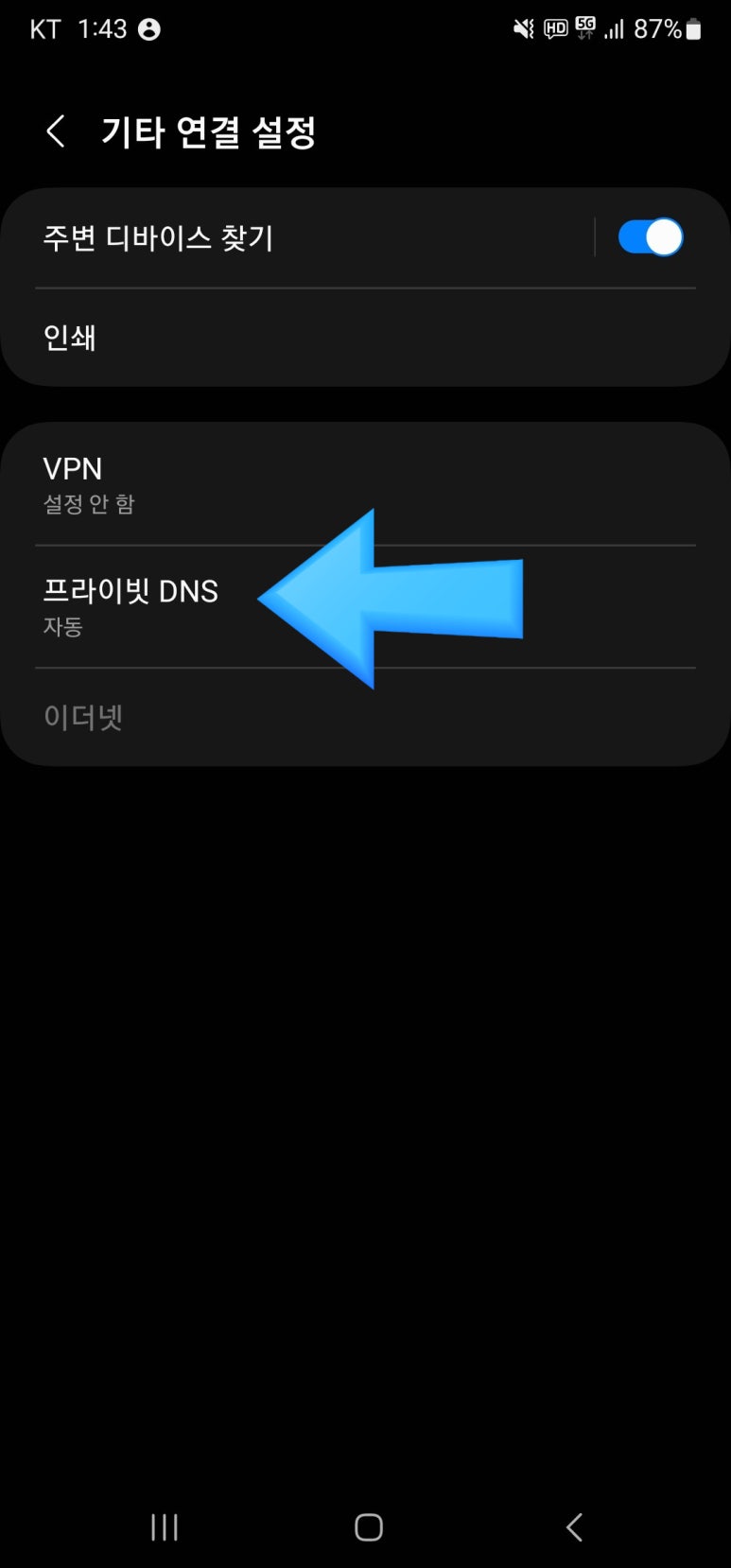This screenshot has height=1568, width=731.
Task: Tap the system home button
Action: point(368,1526)
